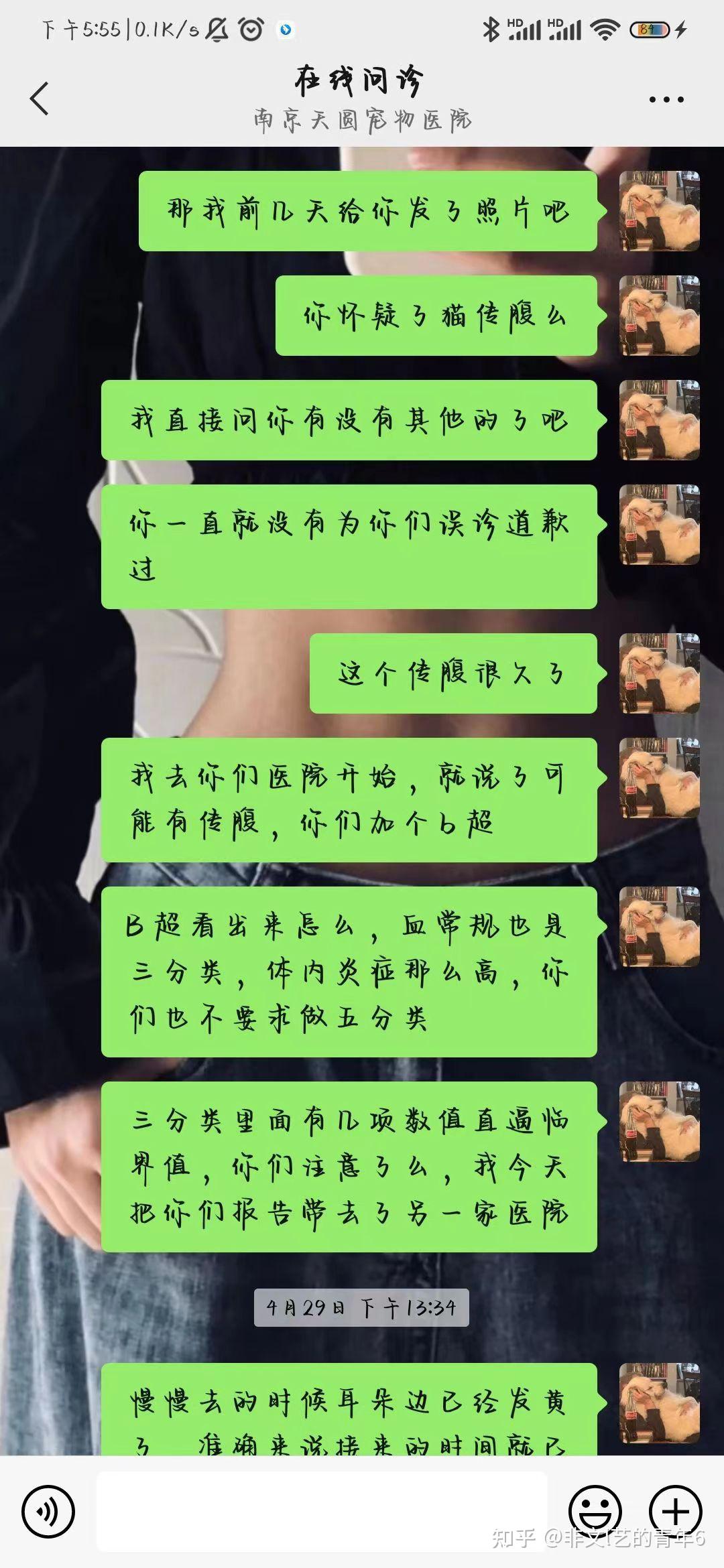
Task: Switch to voice message input
Action: click(x=48, y=1511)
